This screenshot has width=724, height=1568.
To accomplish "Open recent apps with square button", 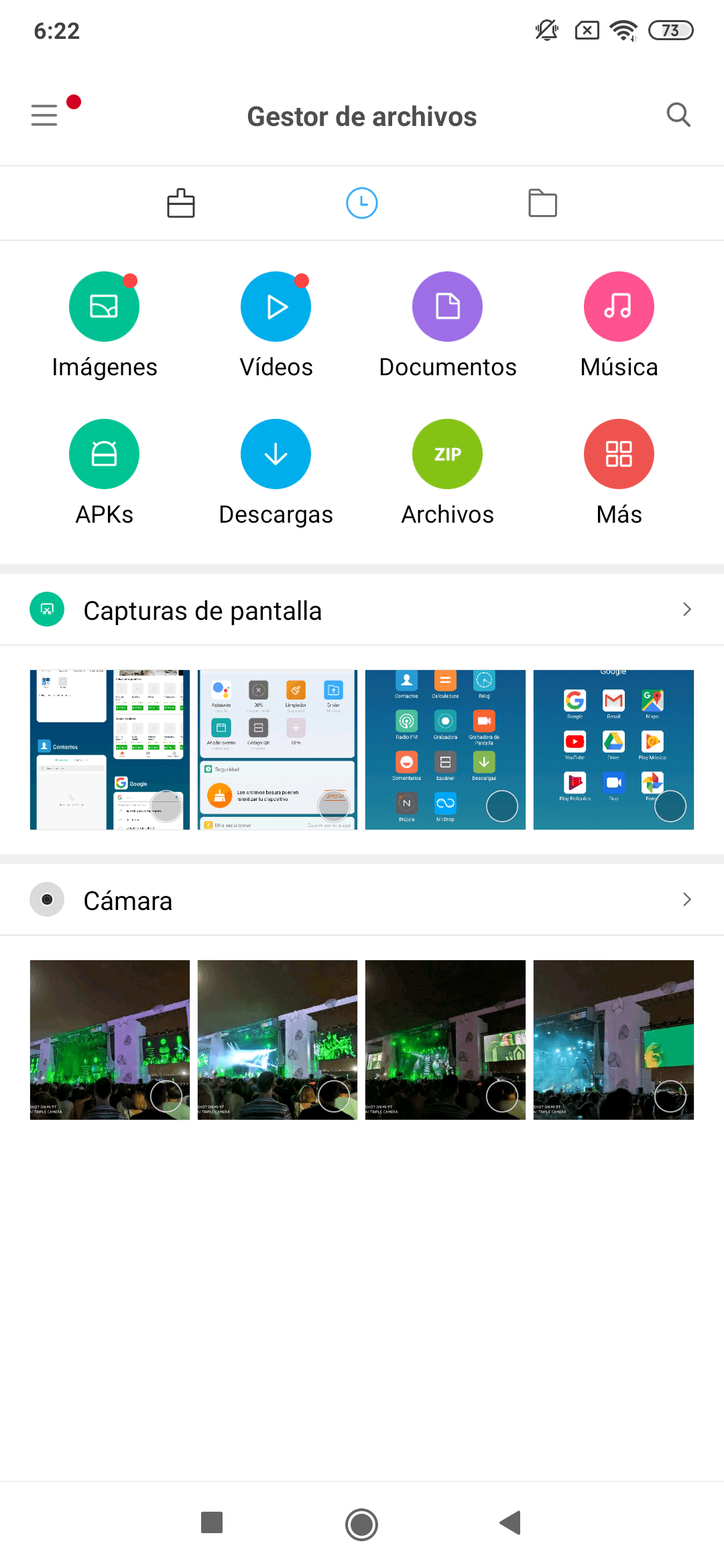I will (x=212, y=1522).
